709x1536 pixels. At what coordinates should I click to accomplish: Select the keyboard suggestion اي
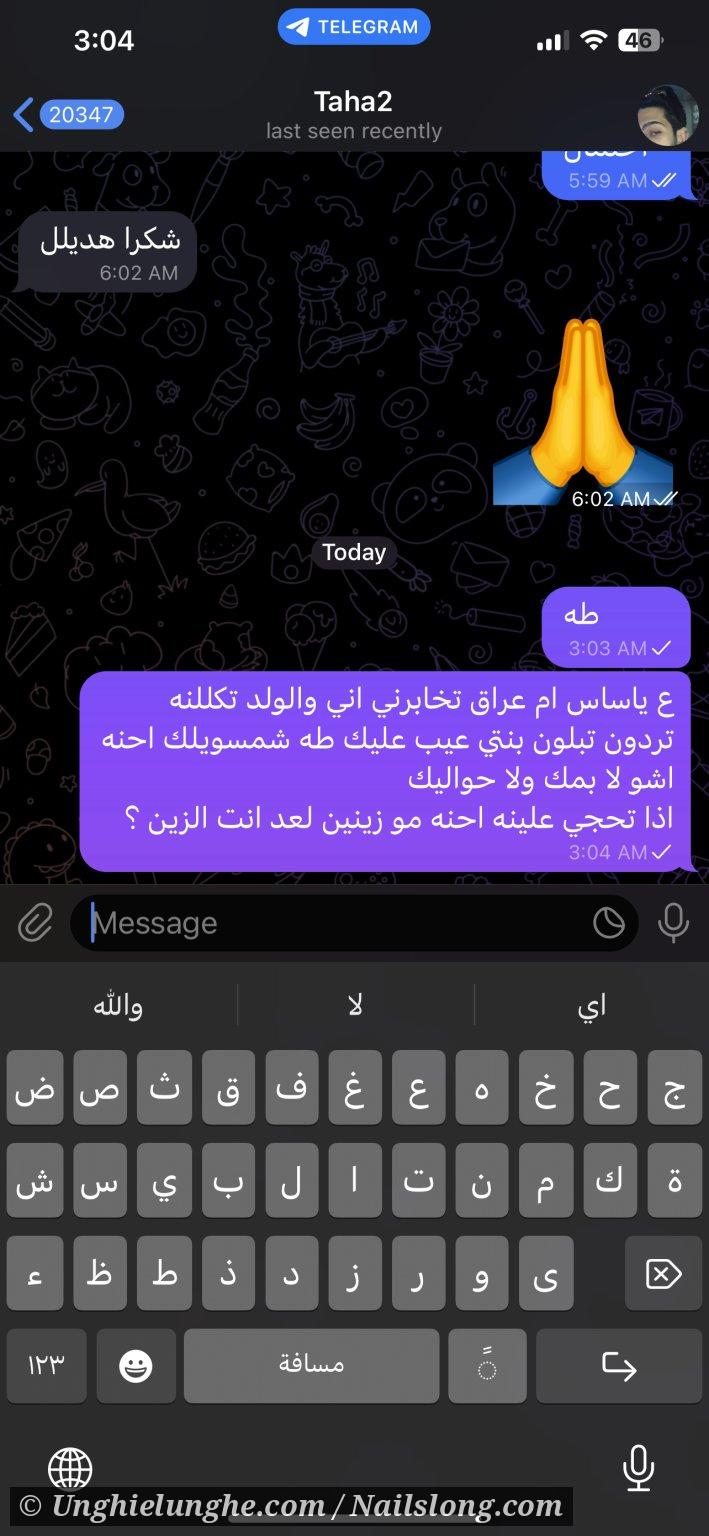591,1006
